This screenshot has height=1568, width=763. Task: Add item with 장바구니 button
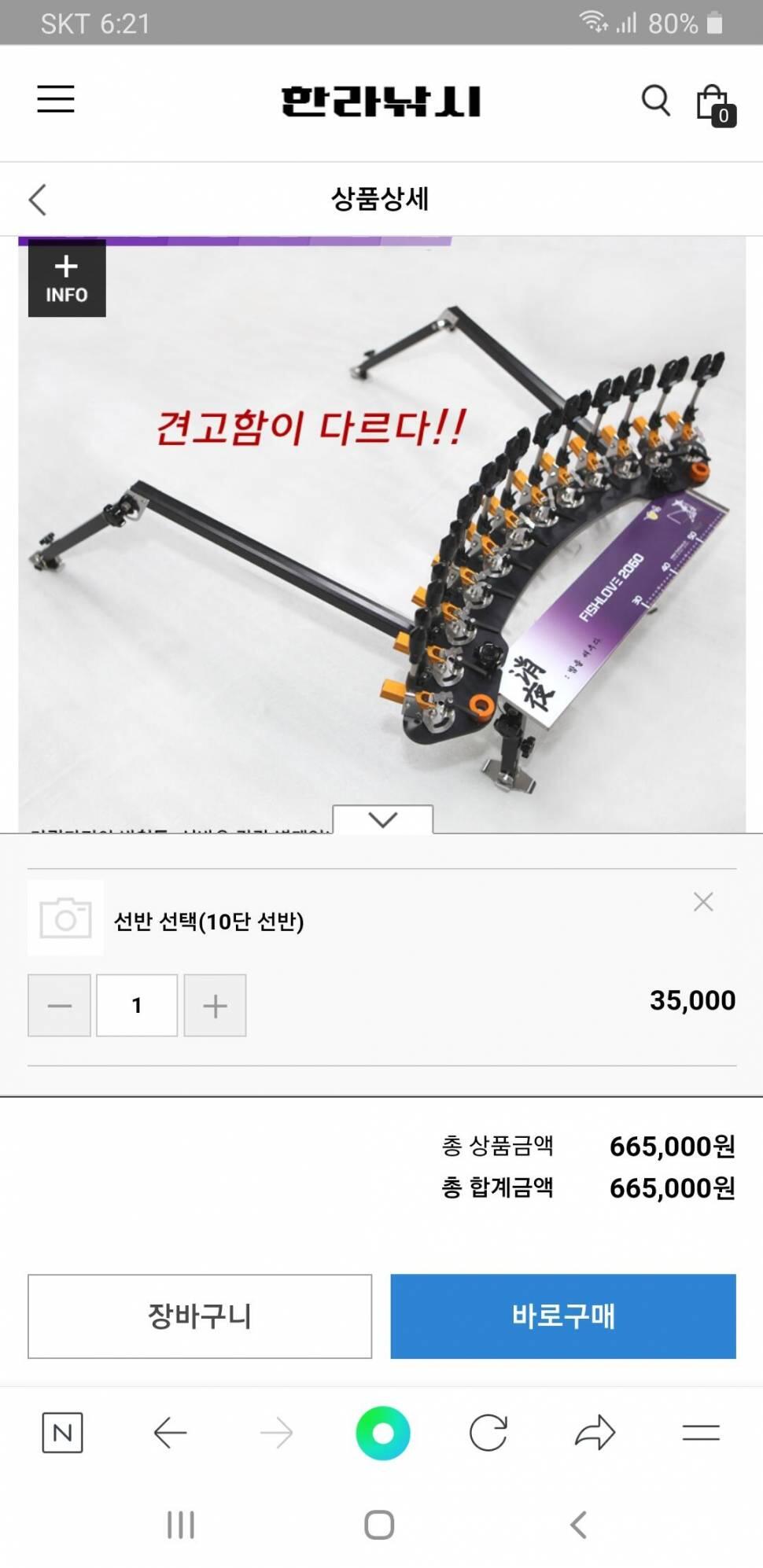coord(200,1316)
